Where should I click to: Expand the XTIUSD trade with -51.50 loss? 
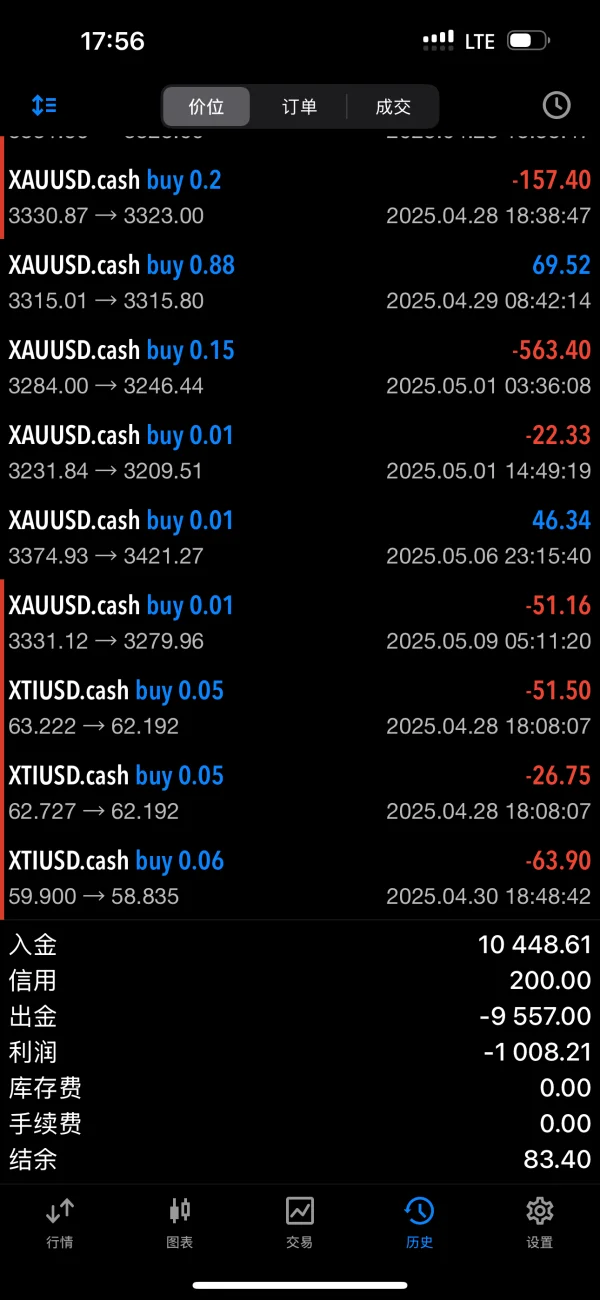coord(300,707)
